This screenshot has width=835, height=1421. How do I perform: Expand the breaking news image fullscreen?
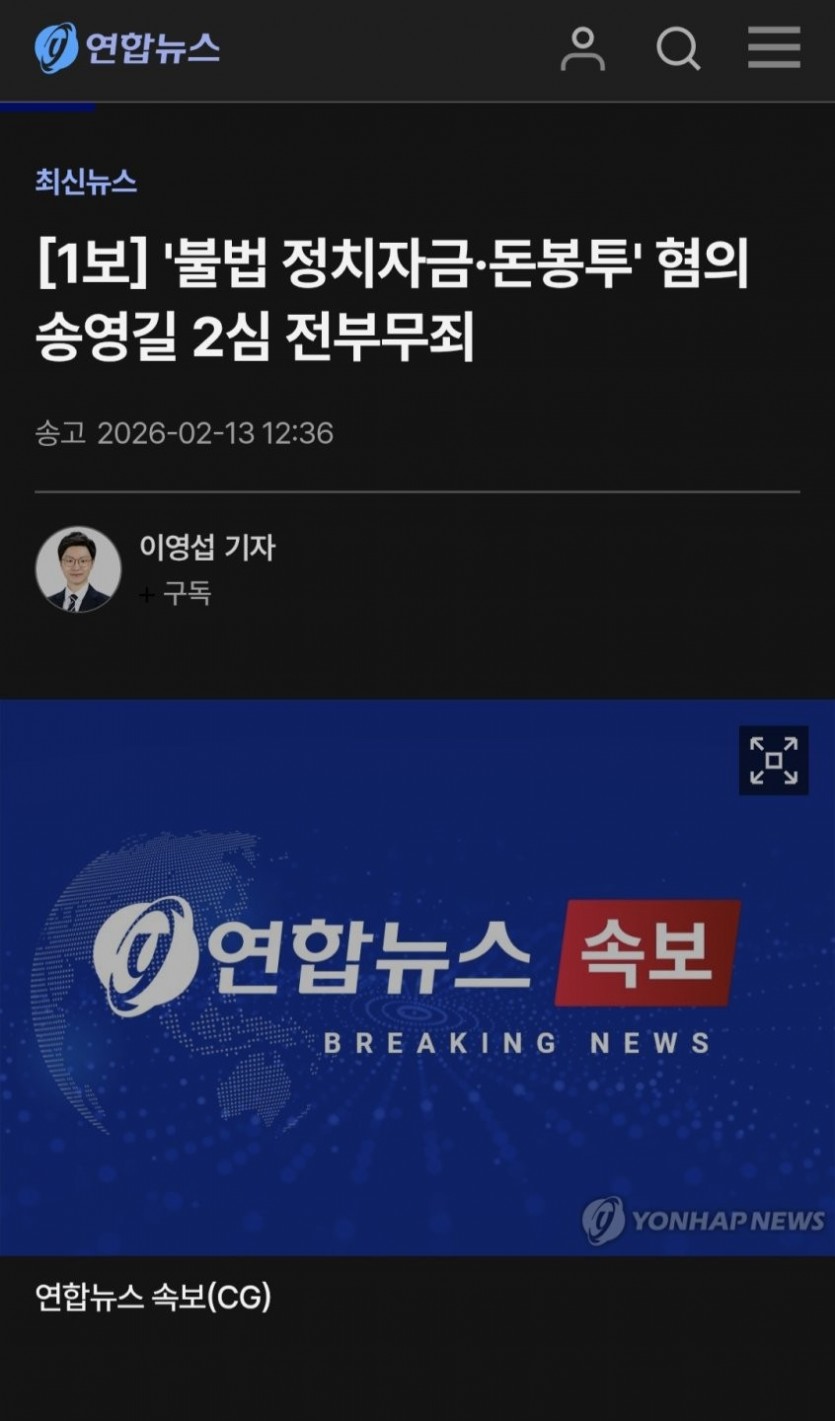tap(773, 761)
